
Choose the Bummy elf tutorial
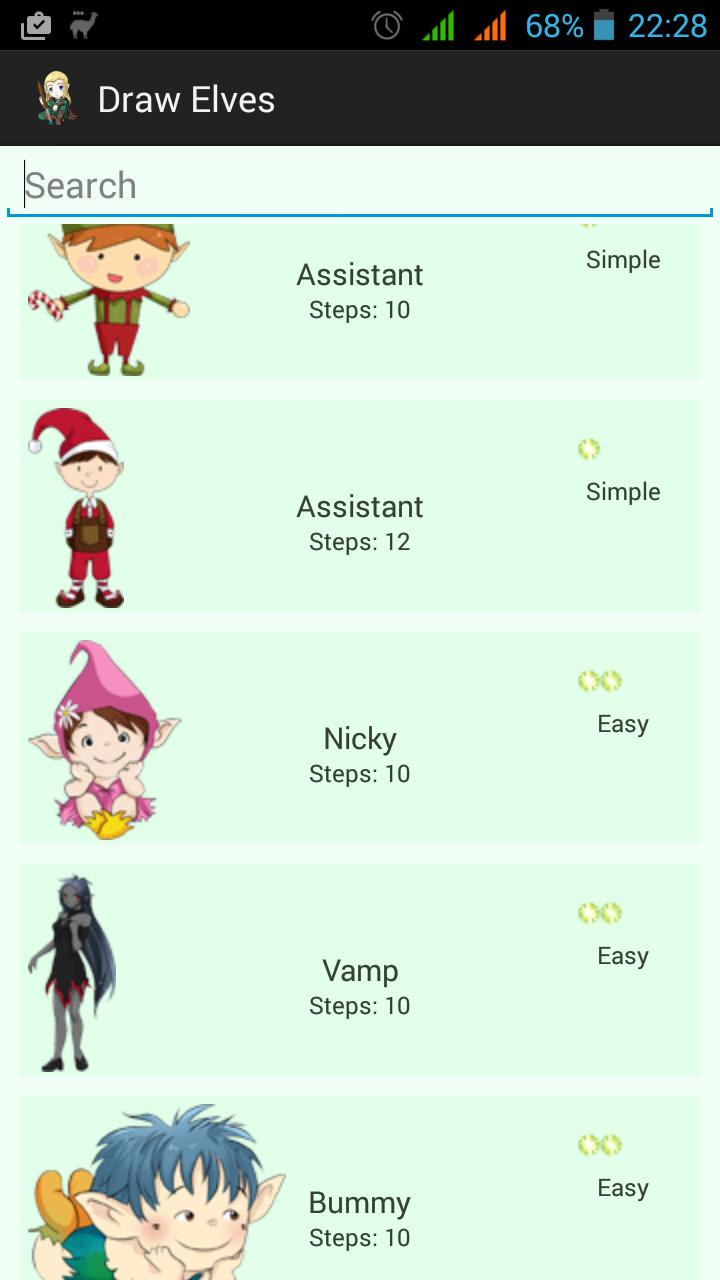coord(360,1200)
